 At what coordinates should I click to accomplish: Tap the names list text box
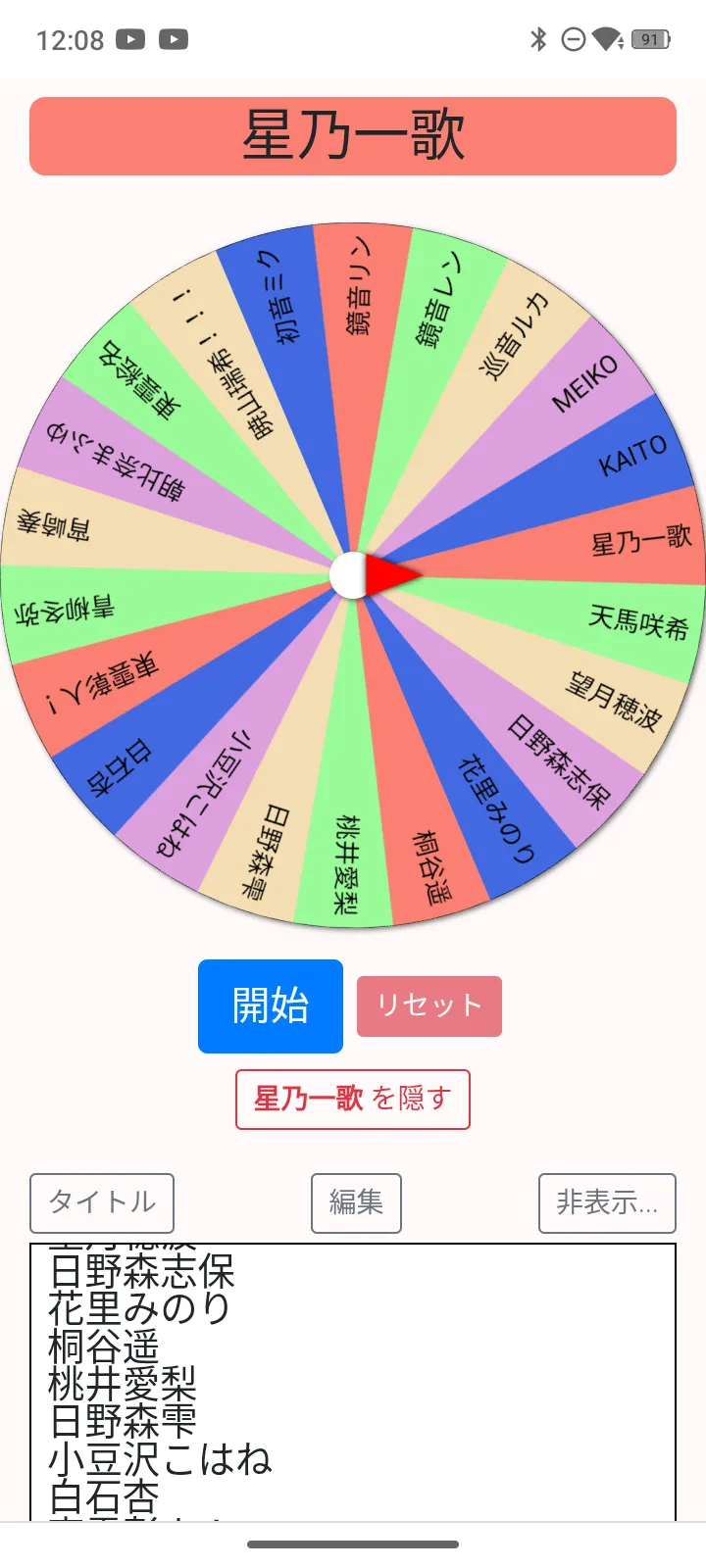point(353,1382)
